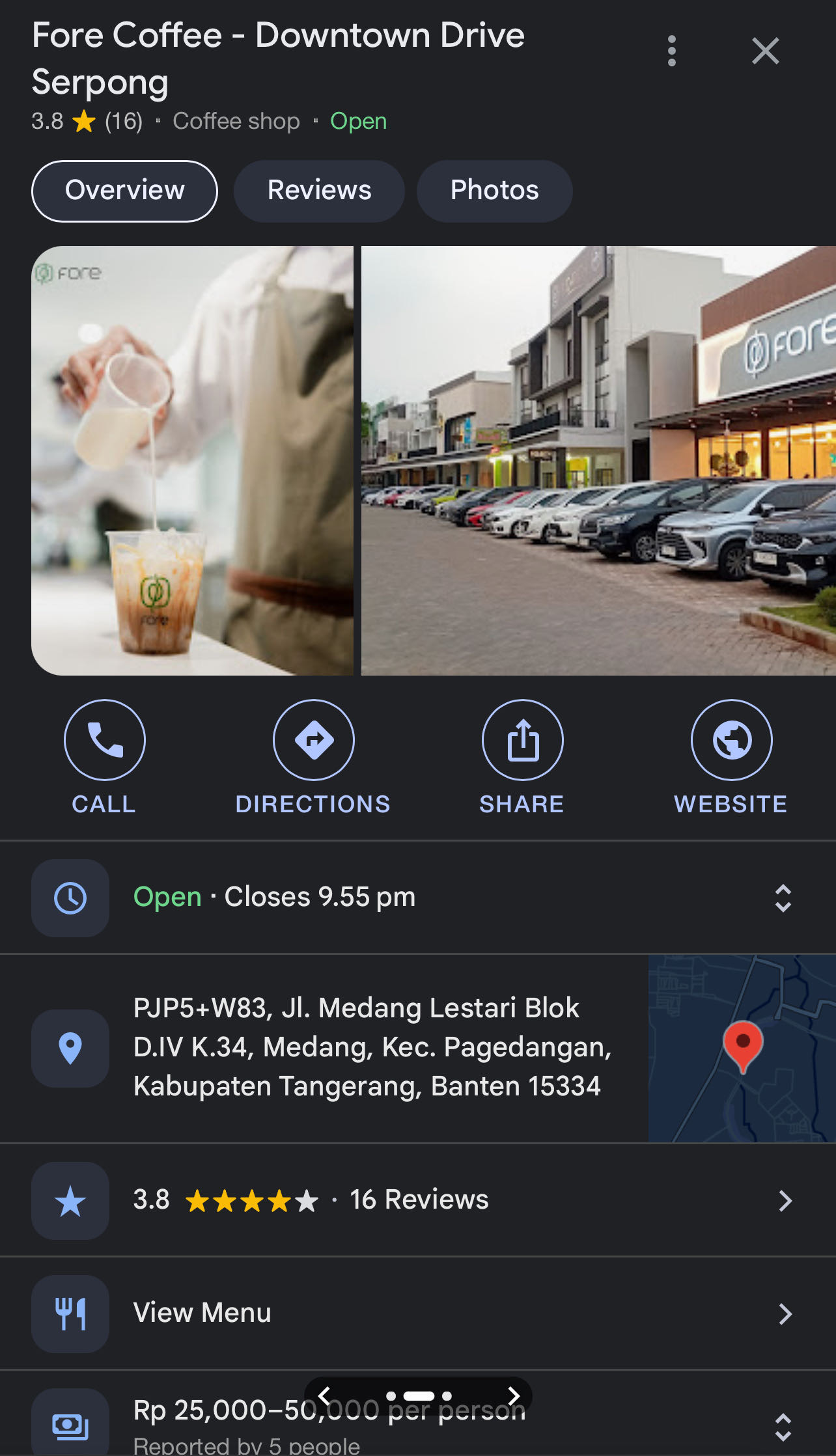This screenshot has height=1456, width=836.
Task: Go to the previous item with left arrow
Action: [325, 1395]
